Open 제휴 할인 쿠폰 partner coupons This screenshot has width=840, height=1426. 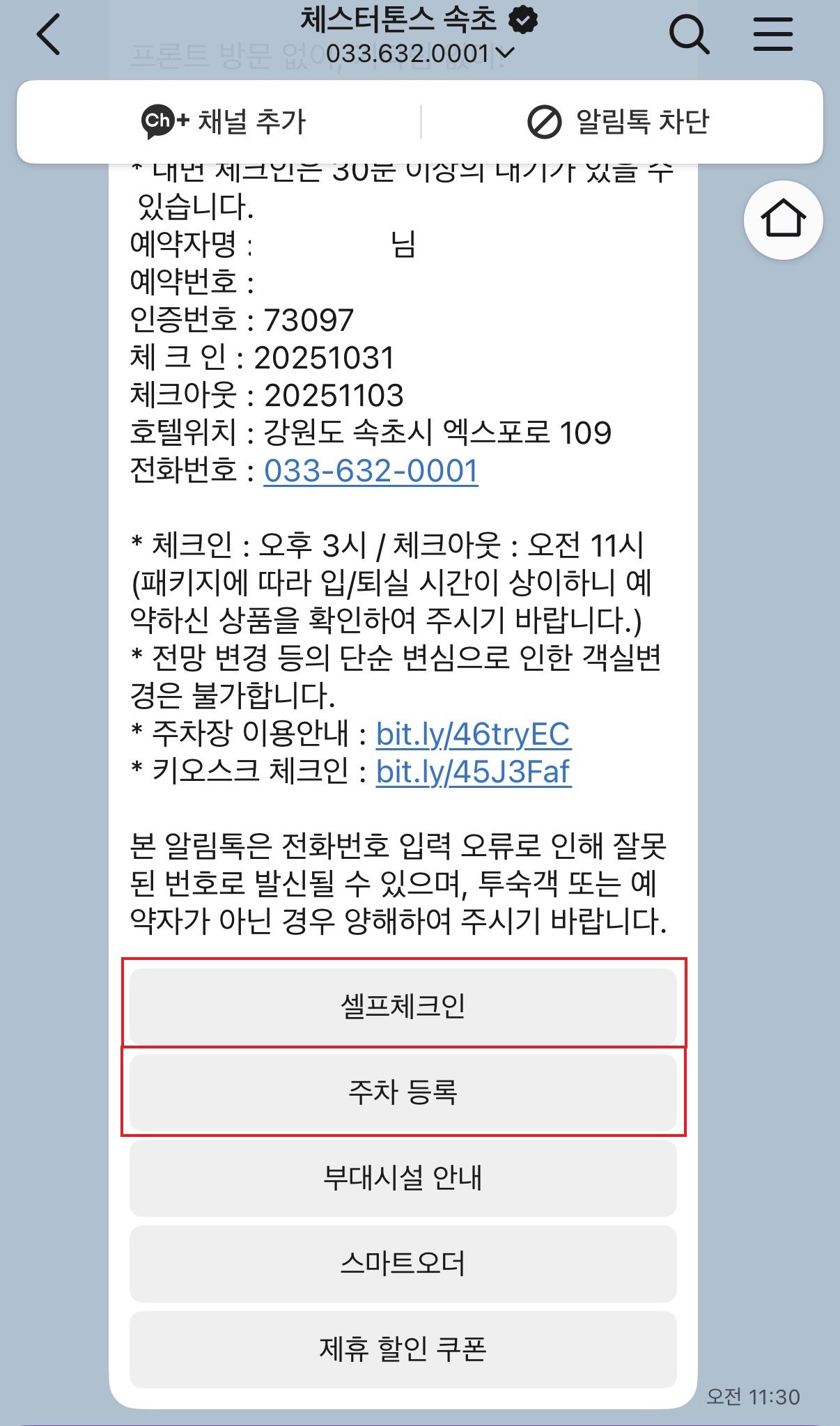click(x=403, y=1349)
